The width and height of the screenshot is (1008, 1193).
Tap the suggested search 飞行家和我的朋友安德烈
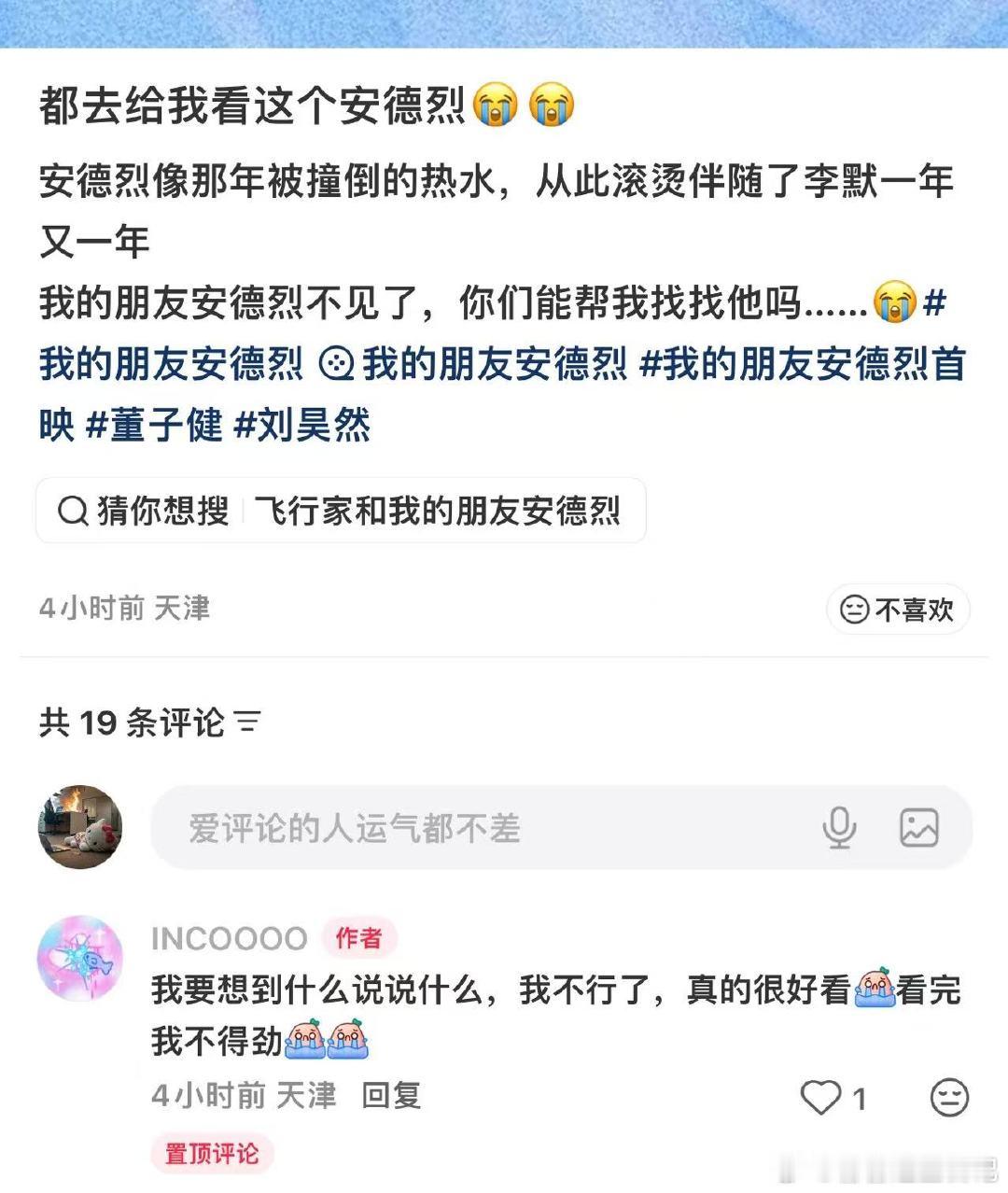(x=439, y=510)
